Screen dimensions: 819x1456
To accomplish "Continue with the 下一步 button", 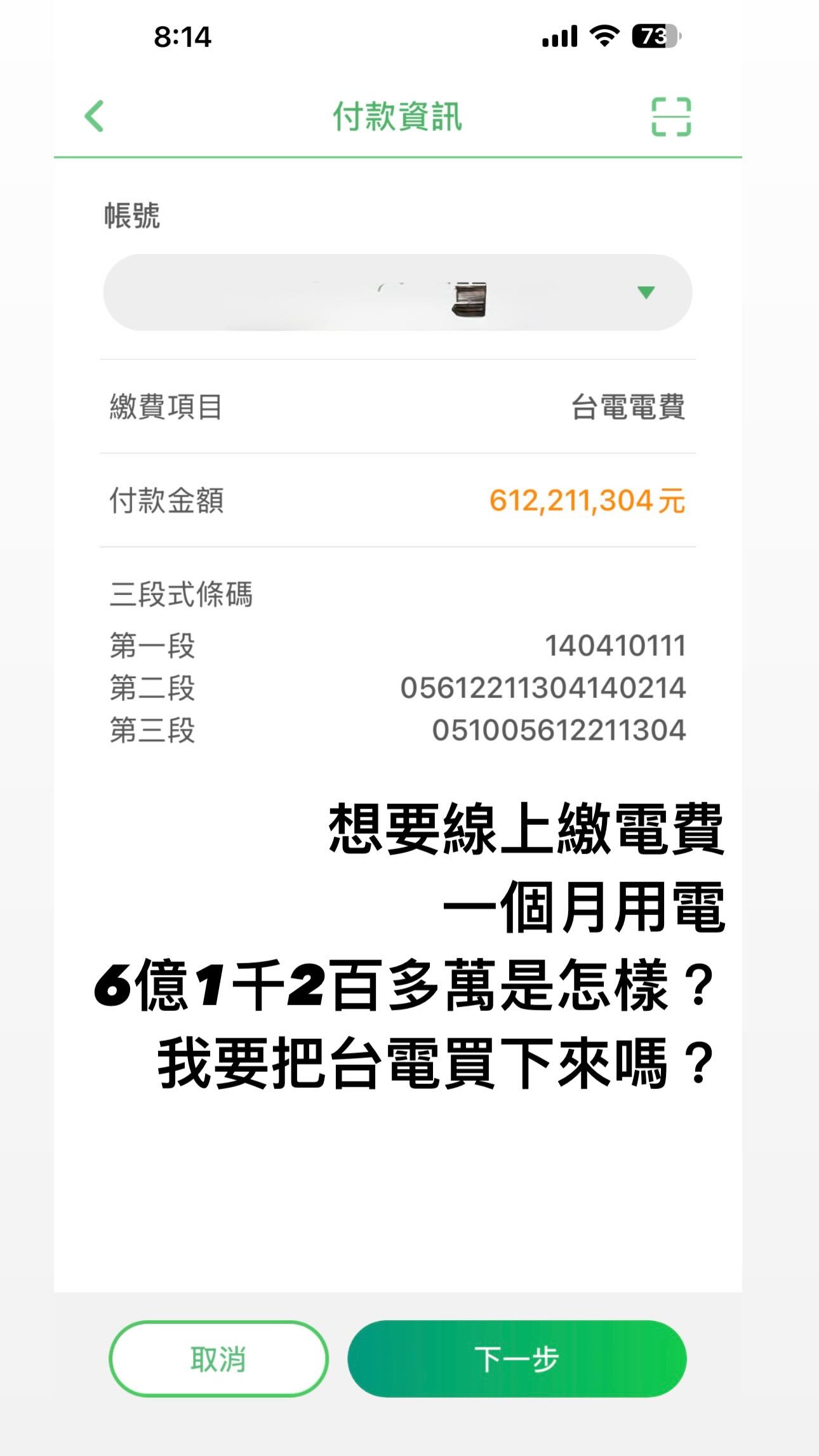I will (517, 1359).
